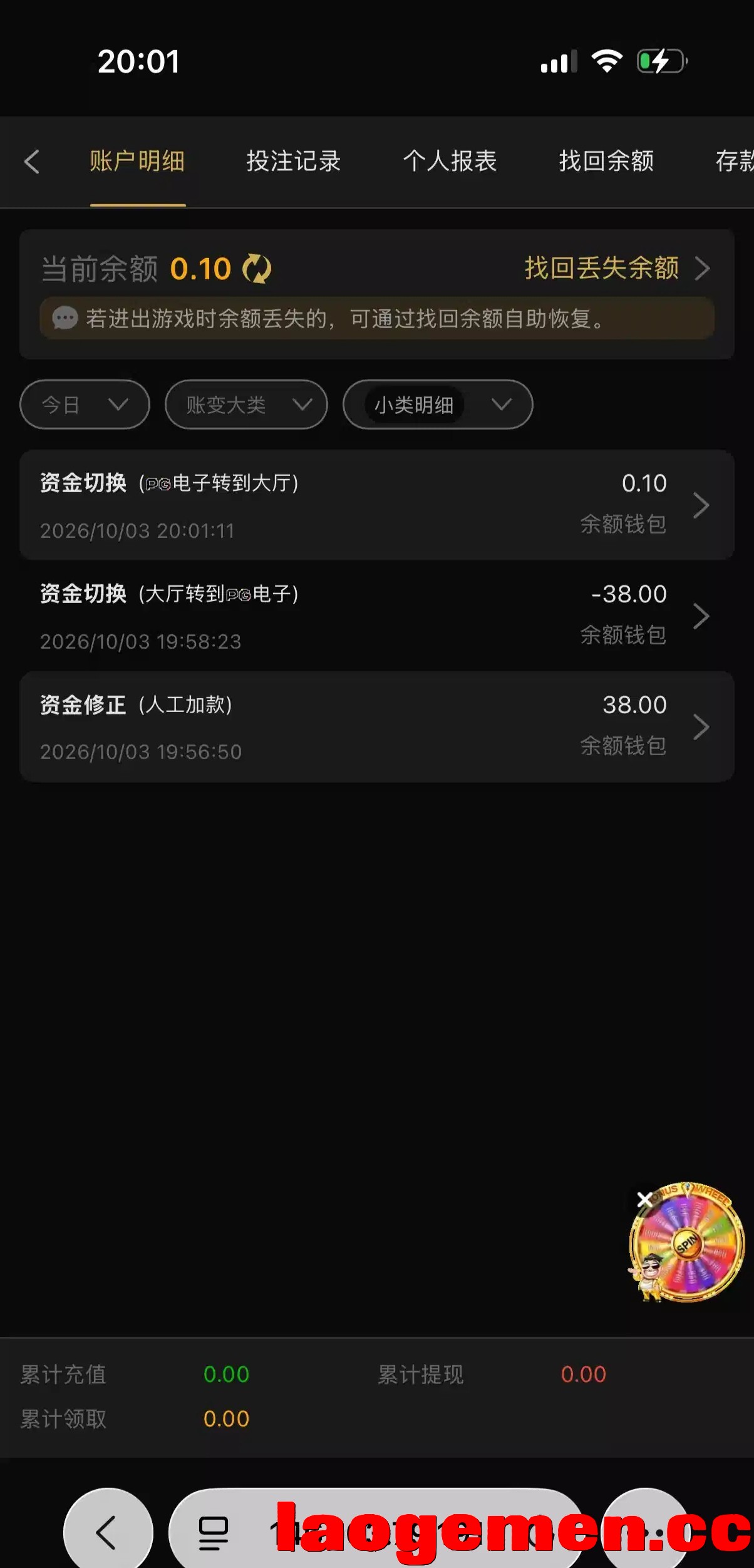Open the bonus spin wheel
Image resolution: width=754 pixels, height=1568 pixels.
[689, 1243]
